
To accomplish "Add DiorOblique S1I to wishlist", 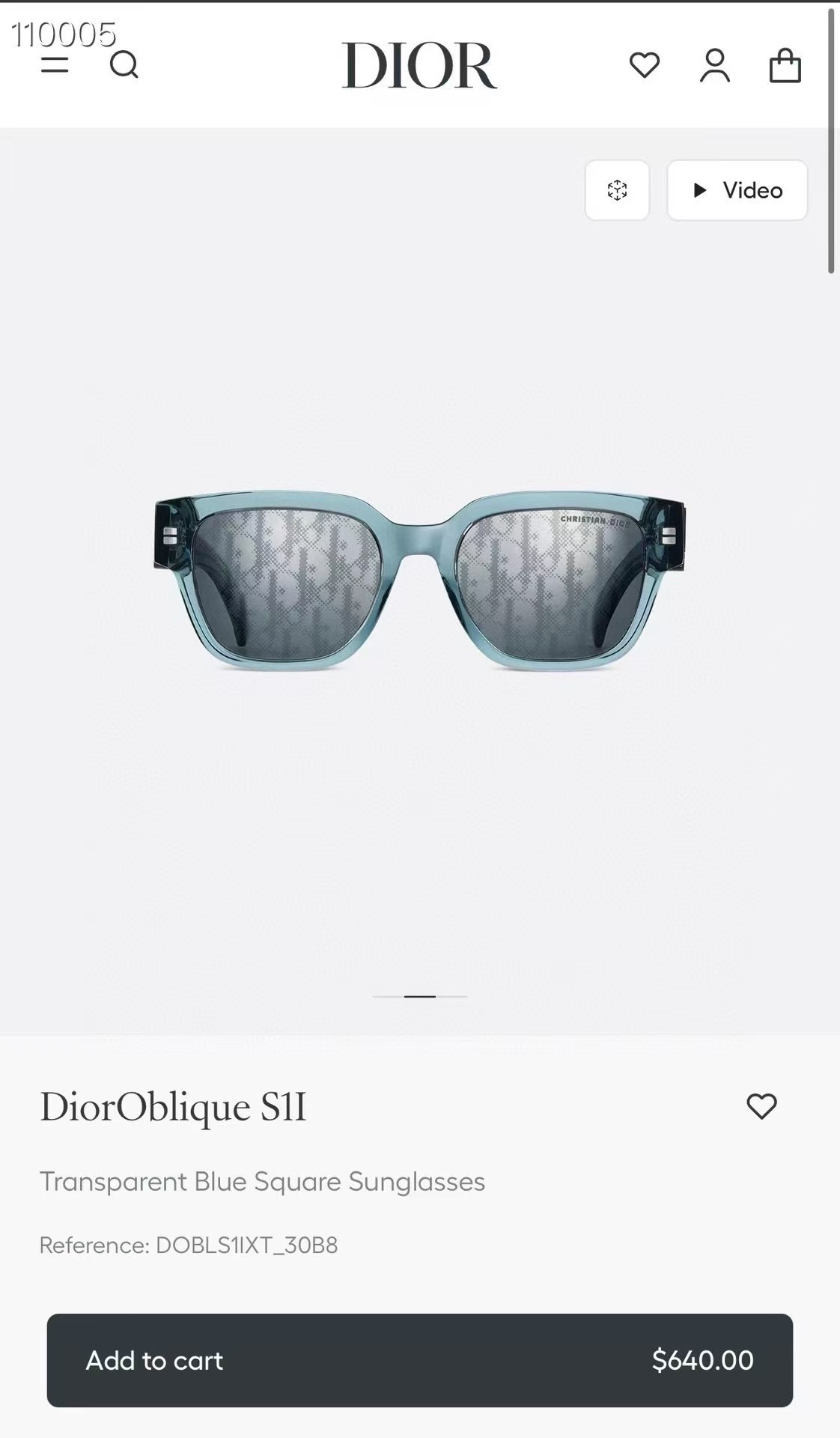I will pyautogui.click(x=761, y=1106).
